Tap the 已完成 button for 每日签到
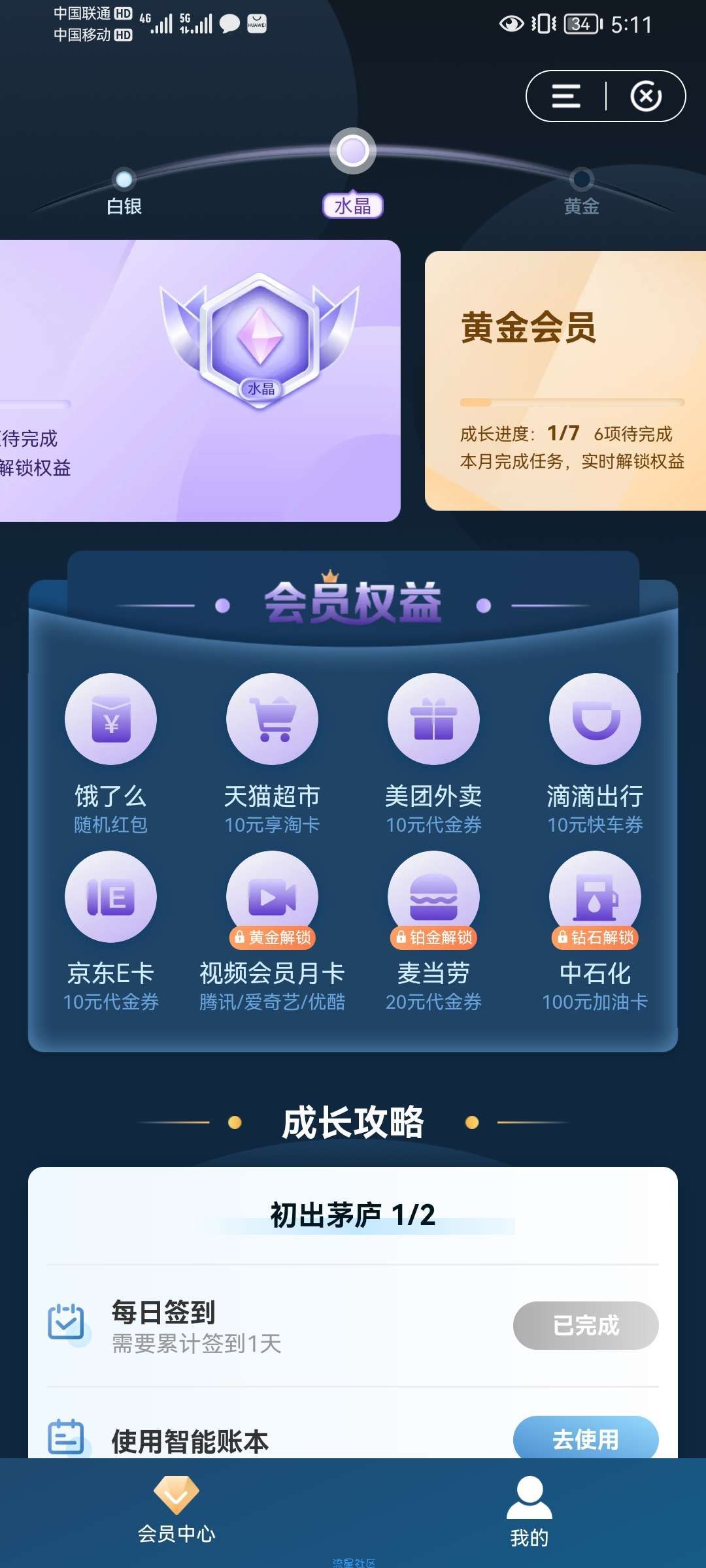This screenshot has height=1568, width=706. point(586,1325)
